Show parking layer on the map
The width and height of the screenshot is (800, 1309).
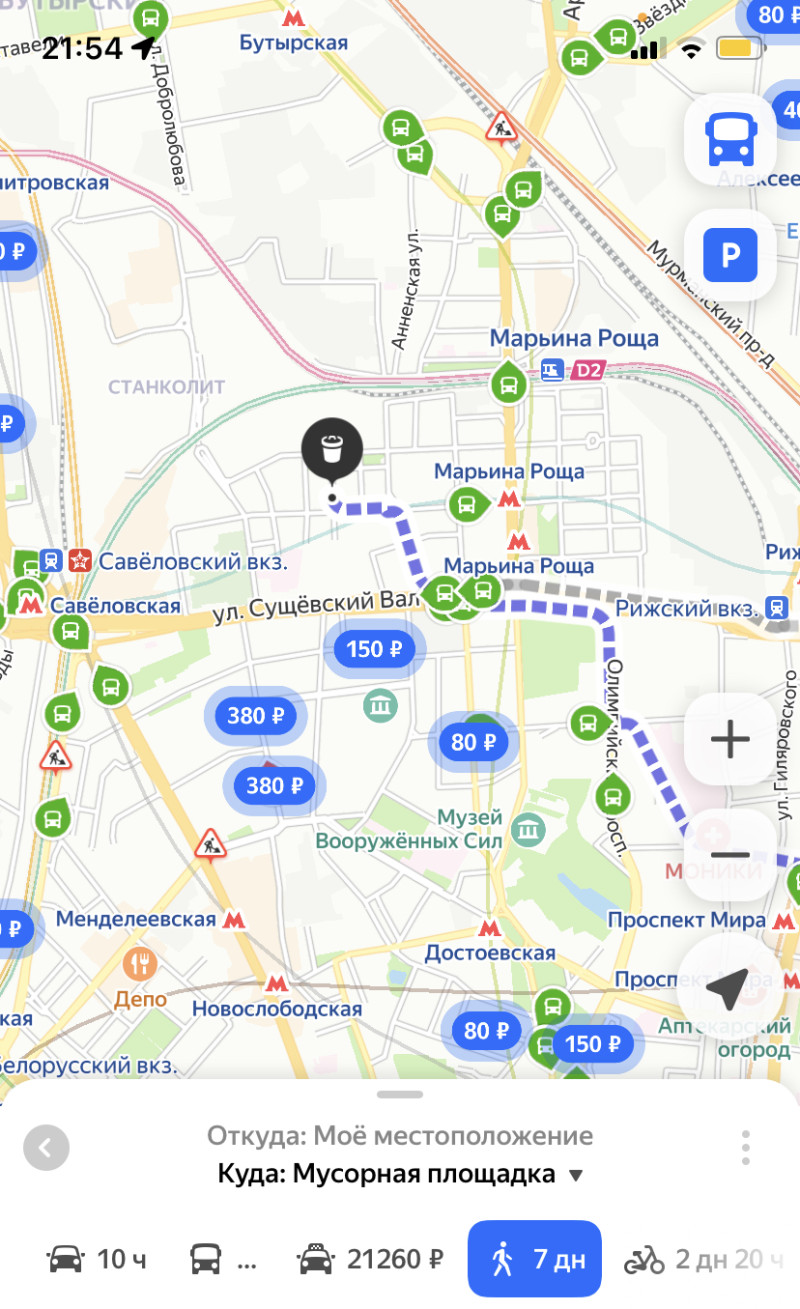pos(730,256)
